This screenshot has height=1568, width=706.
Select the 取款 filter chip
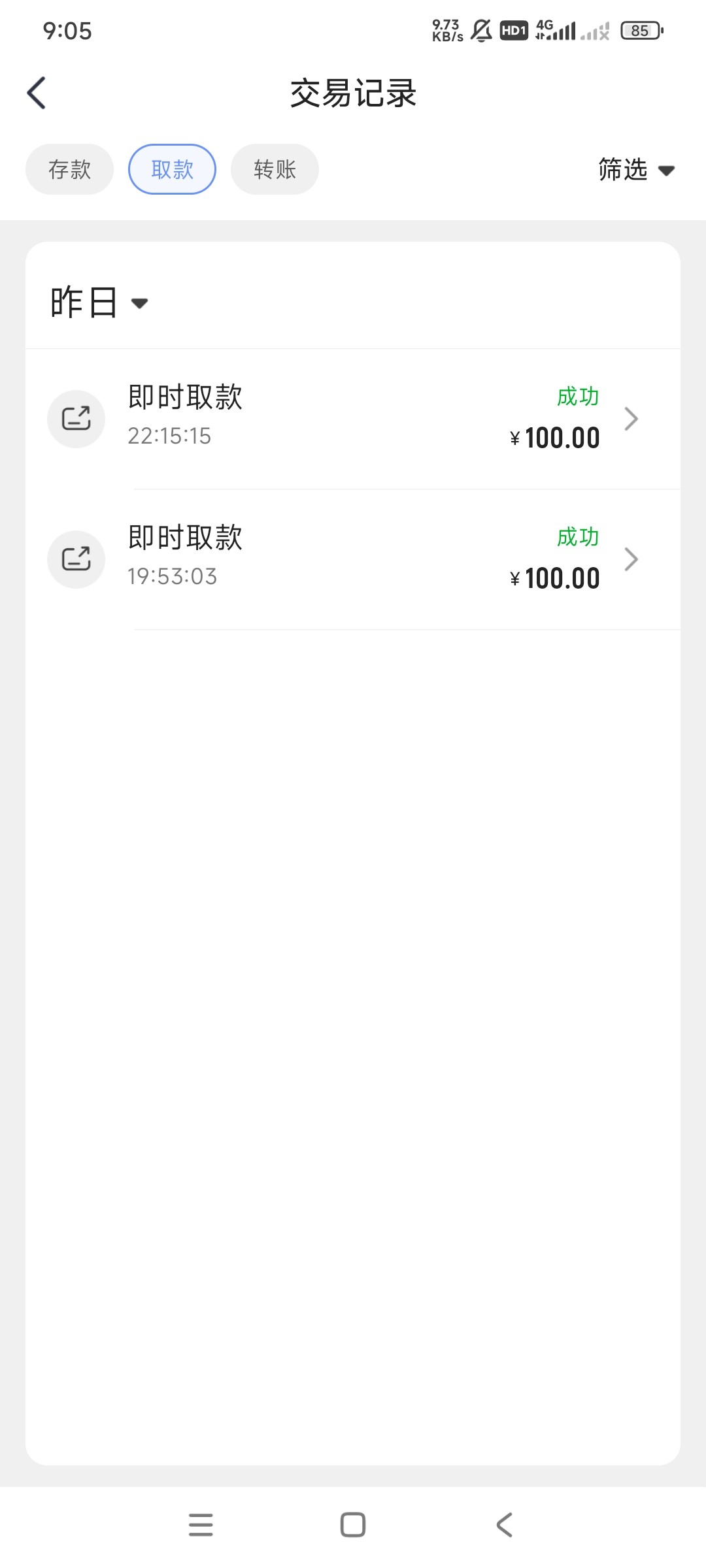tap(172, 170)
